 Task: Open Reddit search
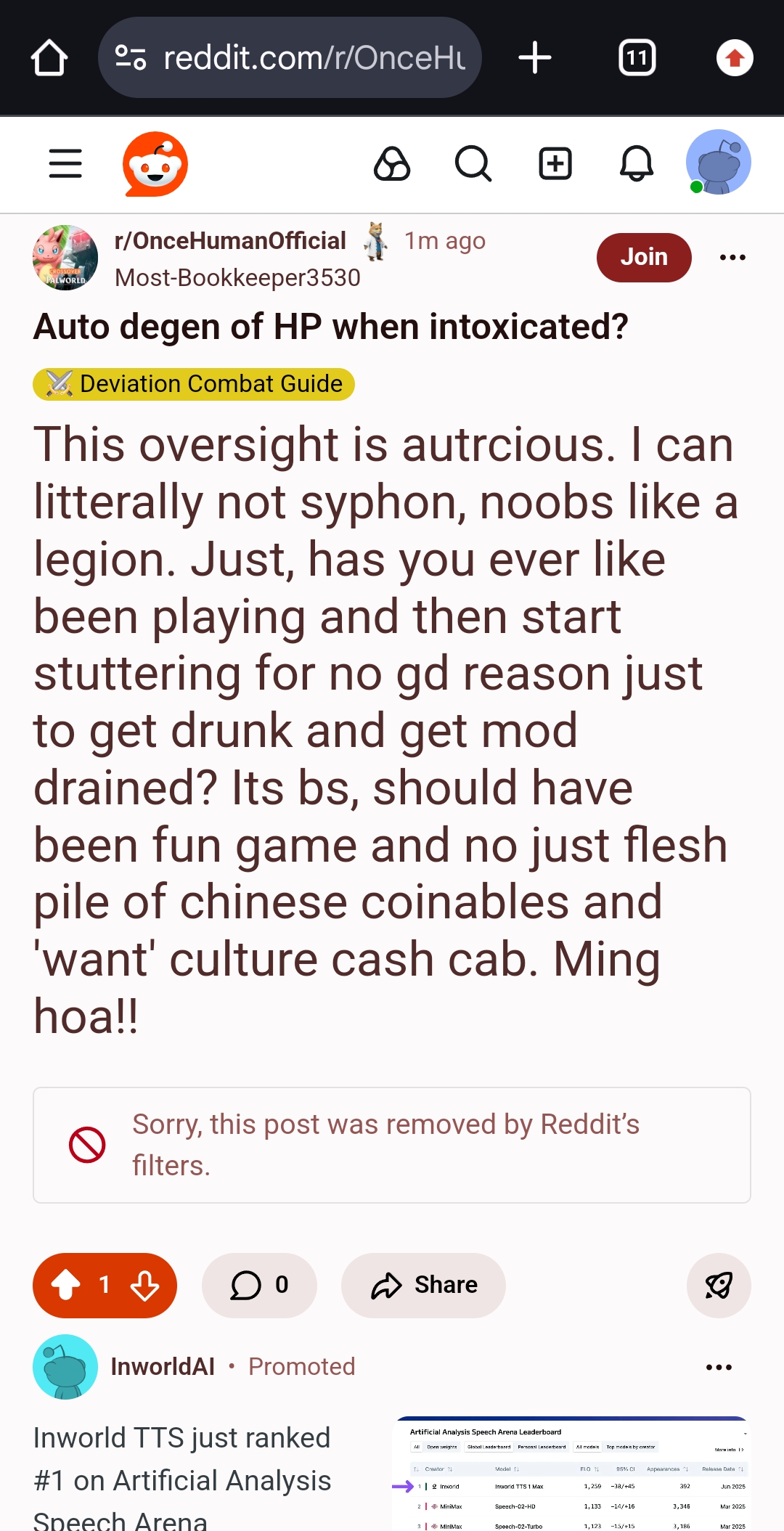click(x=473, y=163)
